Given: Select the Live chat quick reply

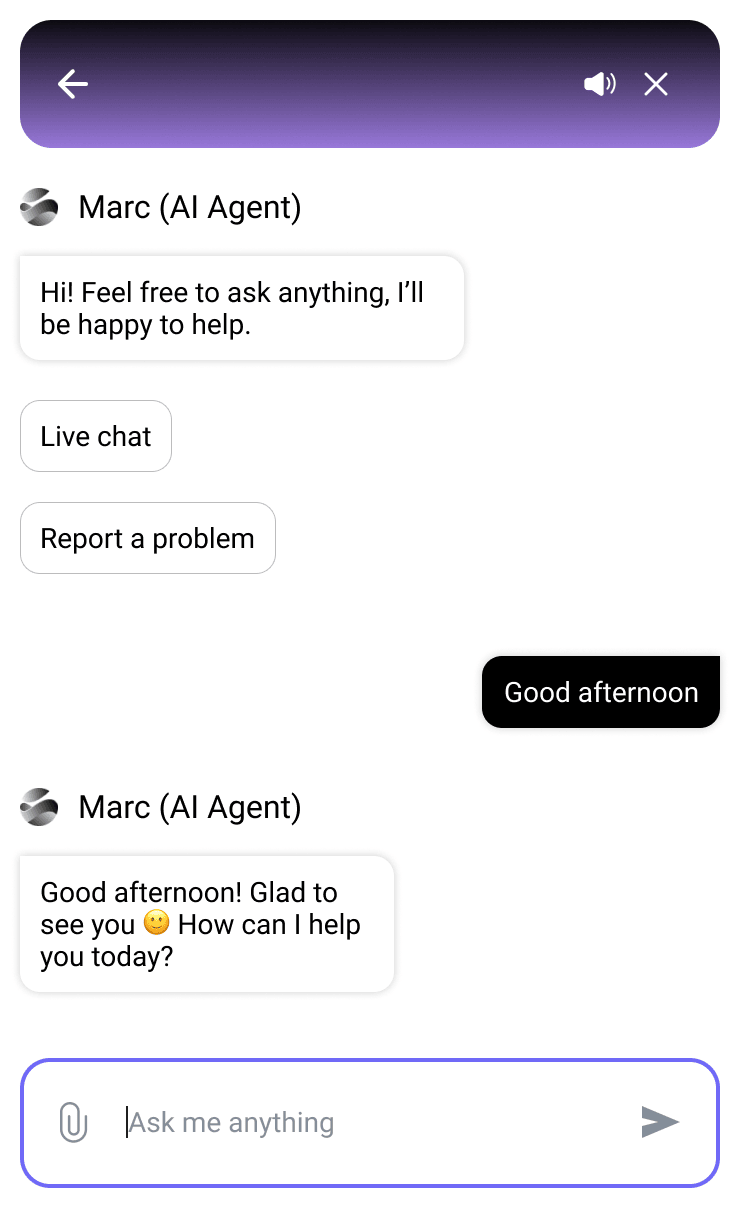Looking at the screenshot, I should [95, 436].
